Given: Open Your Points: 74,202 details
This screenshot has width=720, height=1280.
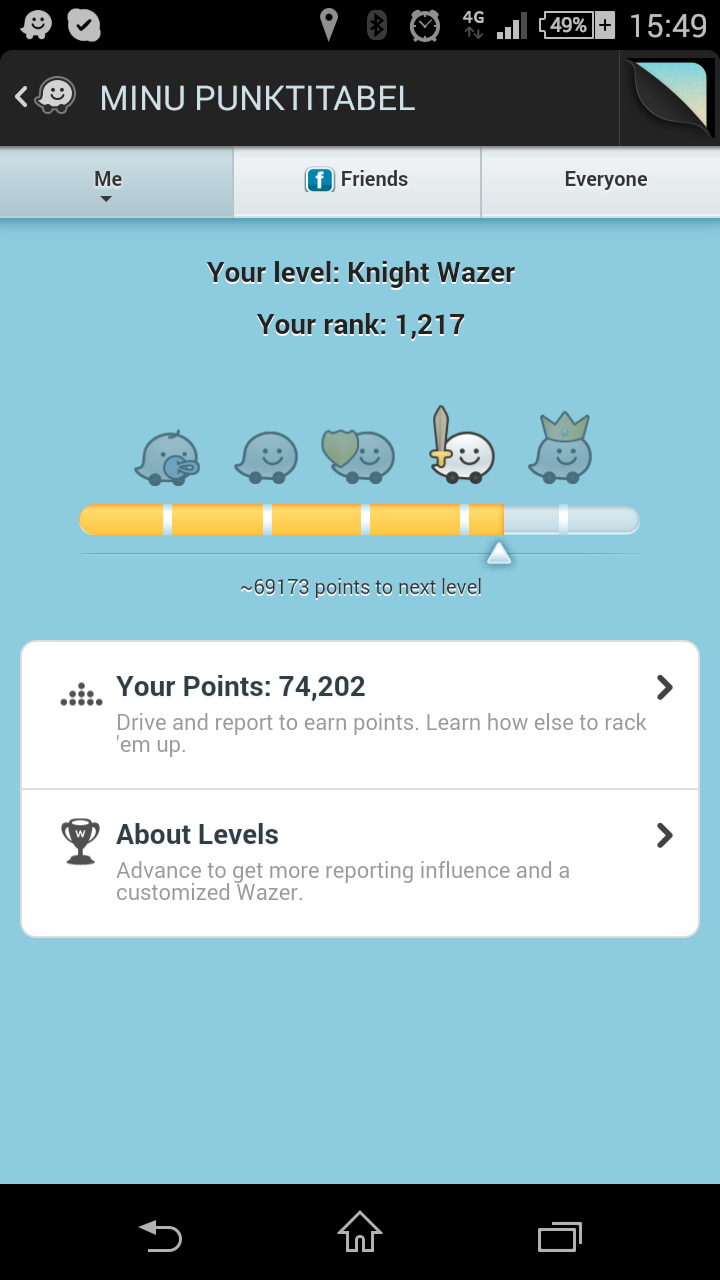Looking at the screenshot, I should [360, 715].
